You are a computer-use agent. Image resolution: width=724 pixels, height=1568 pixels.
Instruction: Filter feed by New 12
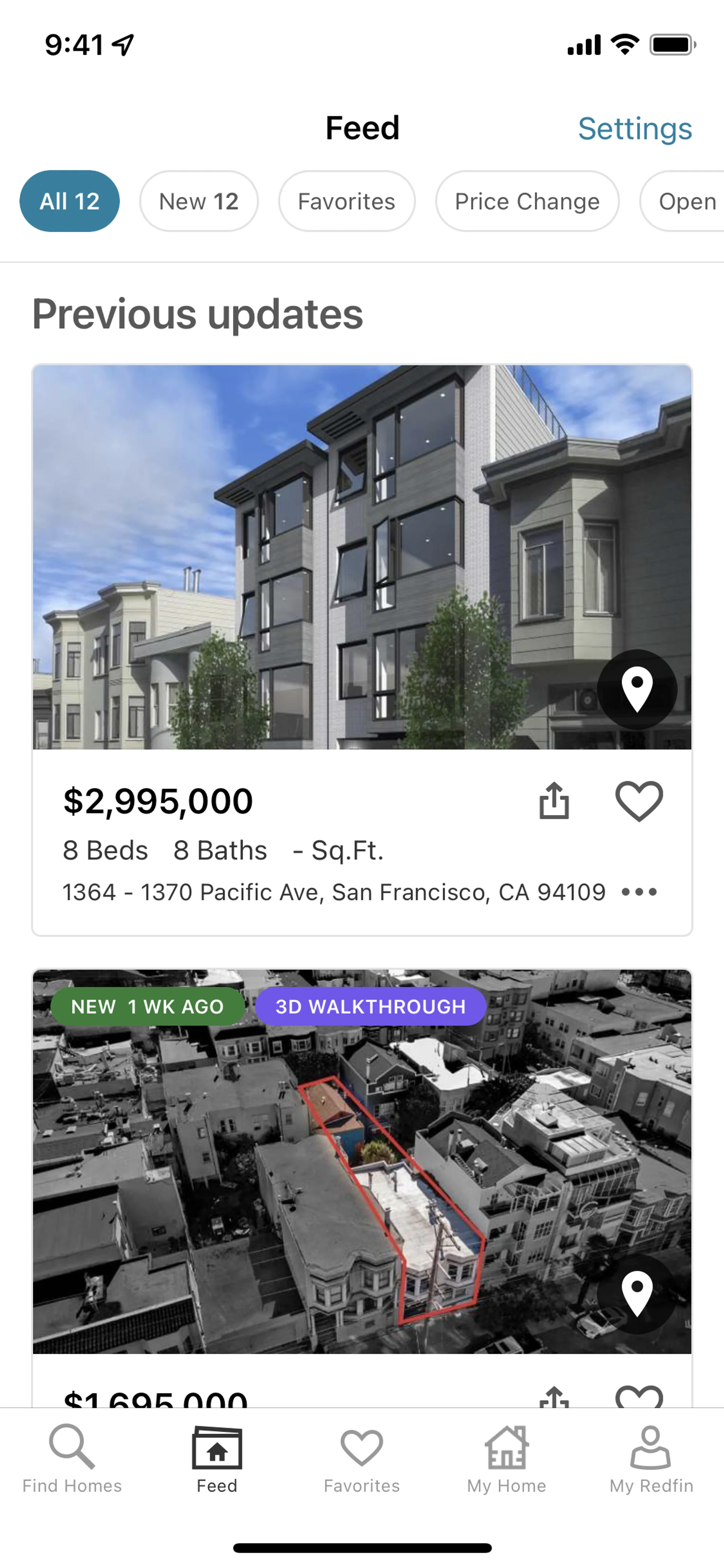tap(198, 201)
